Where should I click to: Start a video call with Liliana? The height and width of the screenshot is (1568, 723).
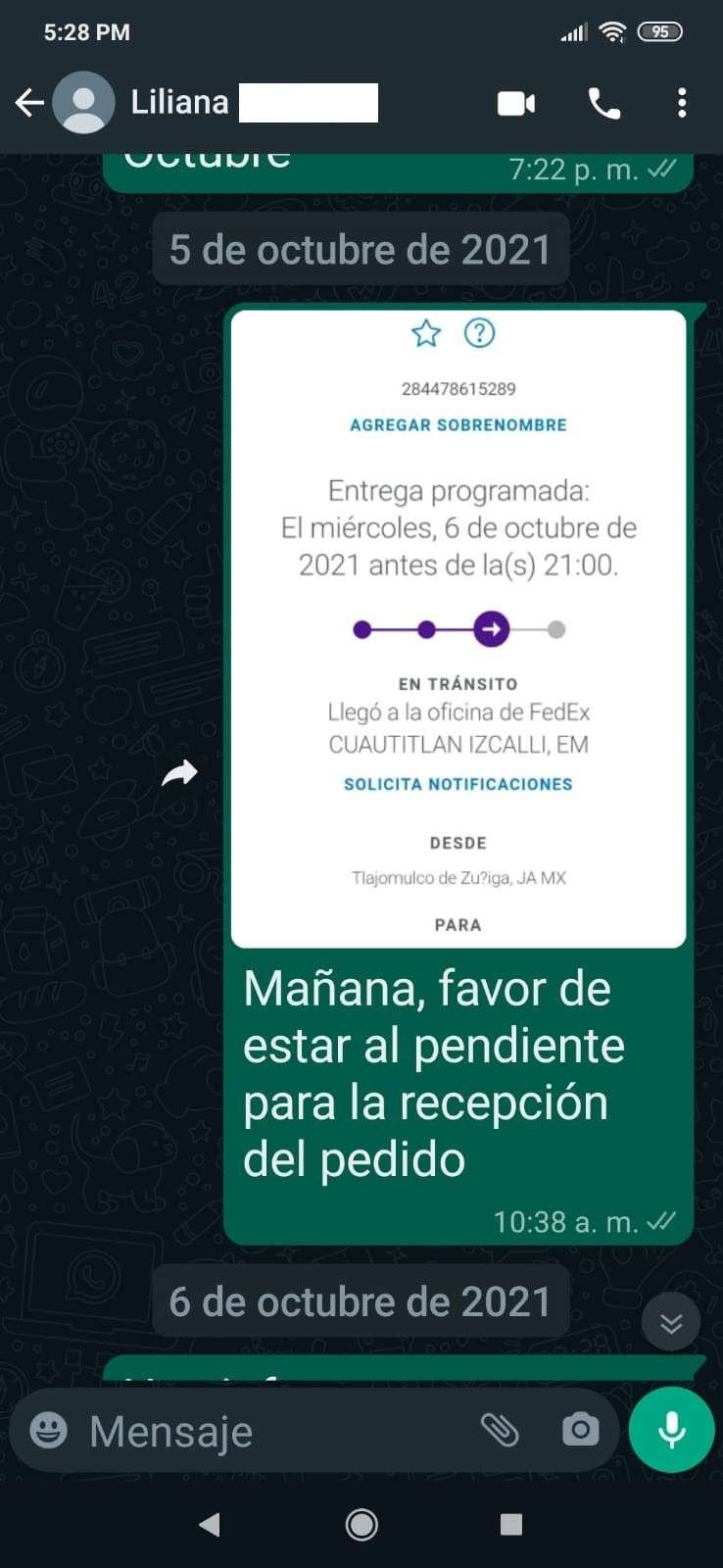click(516, 103)
